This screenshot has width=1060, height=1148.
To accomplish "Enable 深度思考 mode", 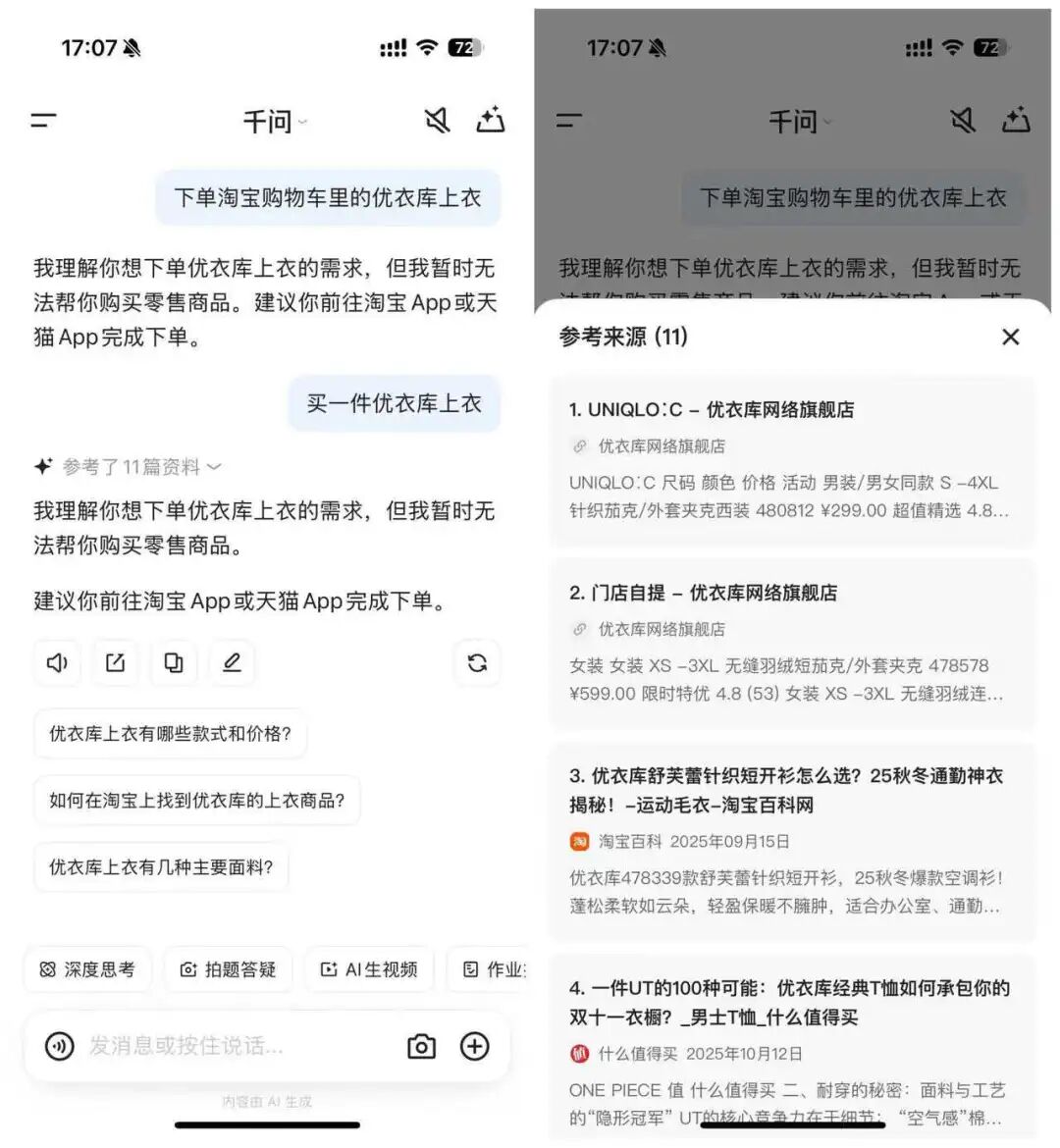I will pyautogui.click(x=87, y=969).
